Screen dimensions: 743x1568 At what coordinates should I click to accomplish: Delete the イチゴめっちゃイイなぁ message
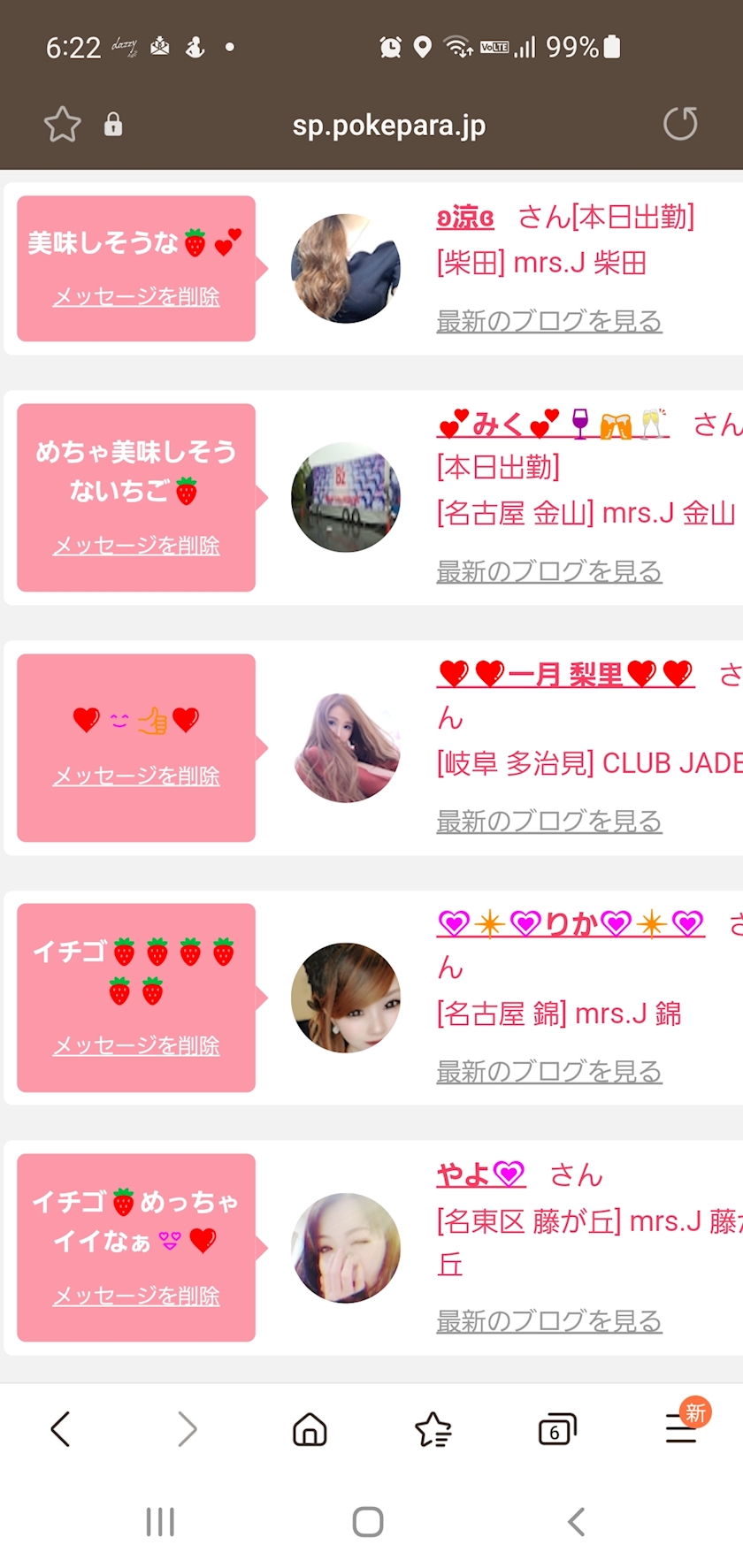pyautogui.click(x=136, y=1296)
